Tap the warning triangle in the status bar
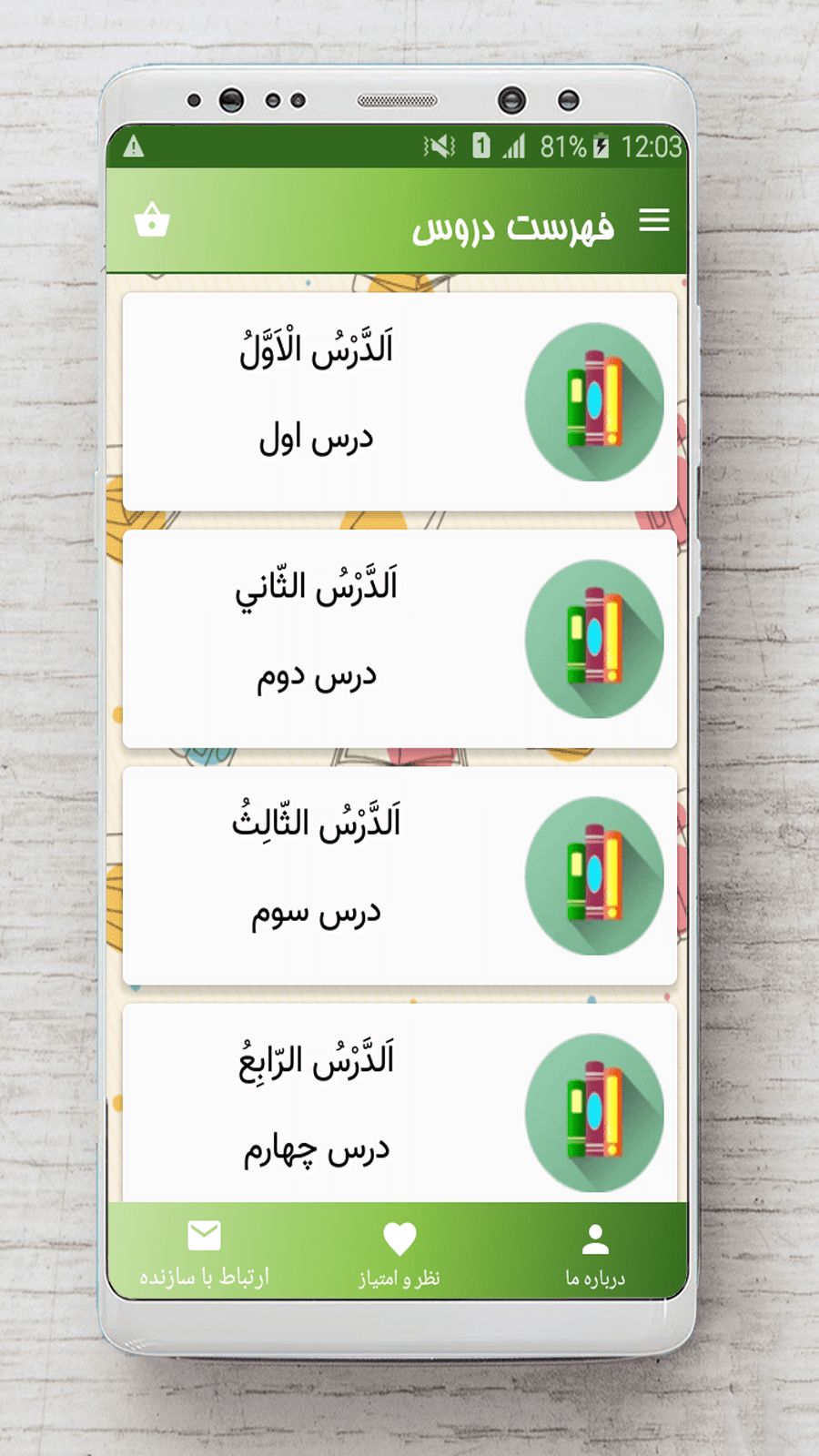The height and width of the screenshot is (1456, 819). pyautogui.click(x=135, y=145)
